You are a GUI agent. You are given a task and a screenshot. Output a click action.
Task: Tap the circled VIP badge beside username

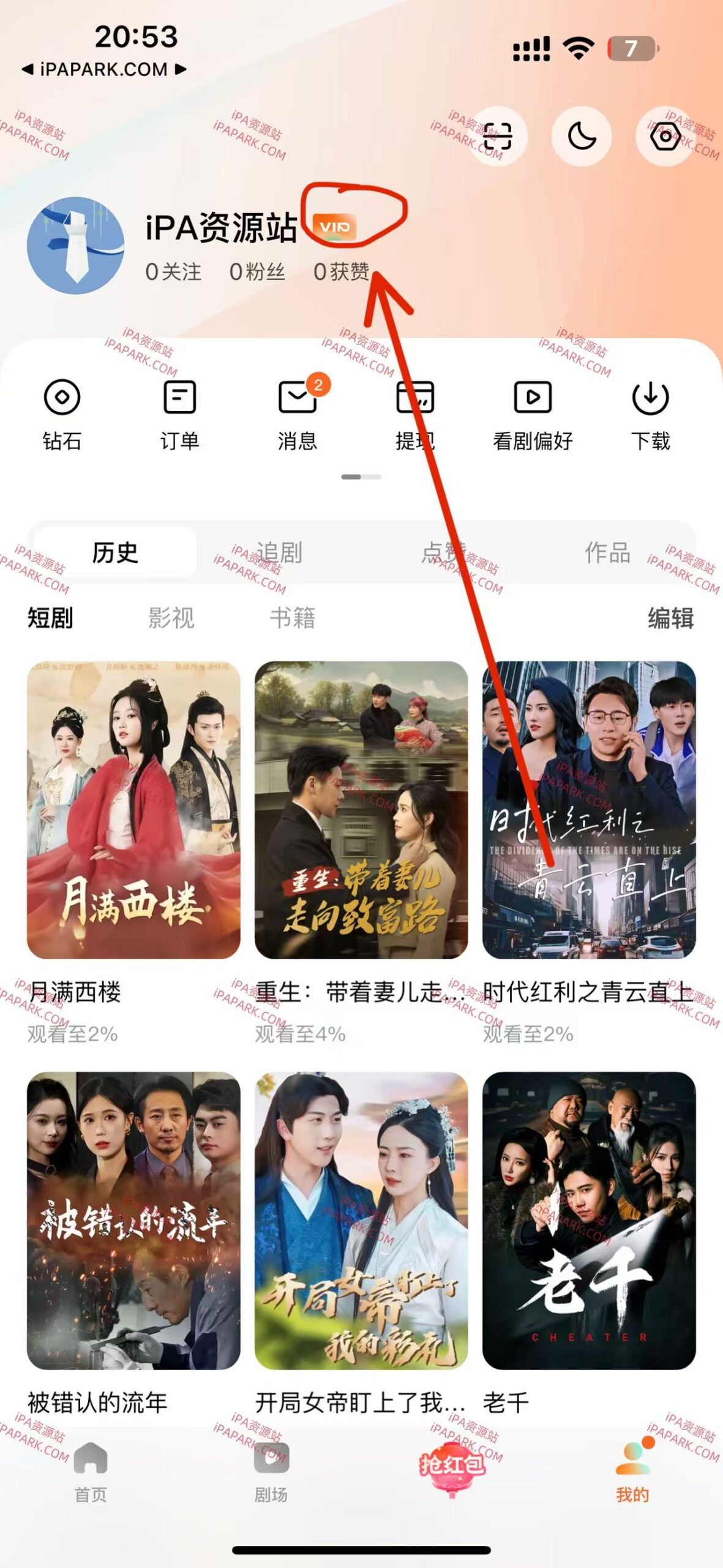coord(334,225)
